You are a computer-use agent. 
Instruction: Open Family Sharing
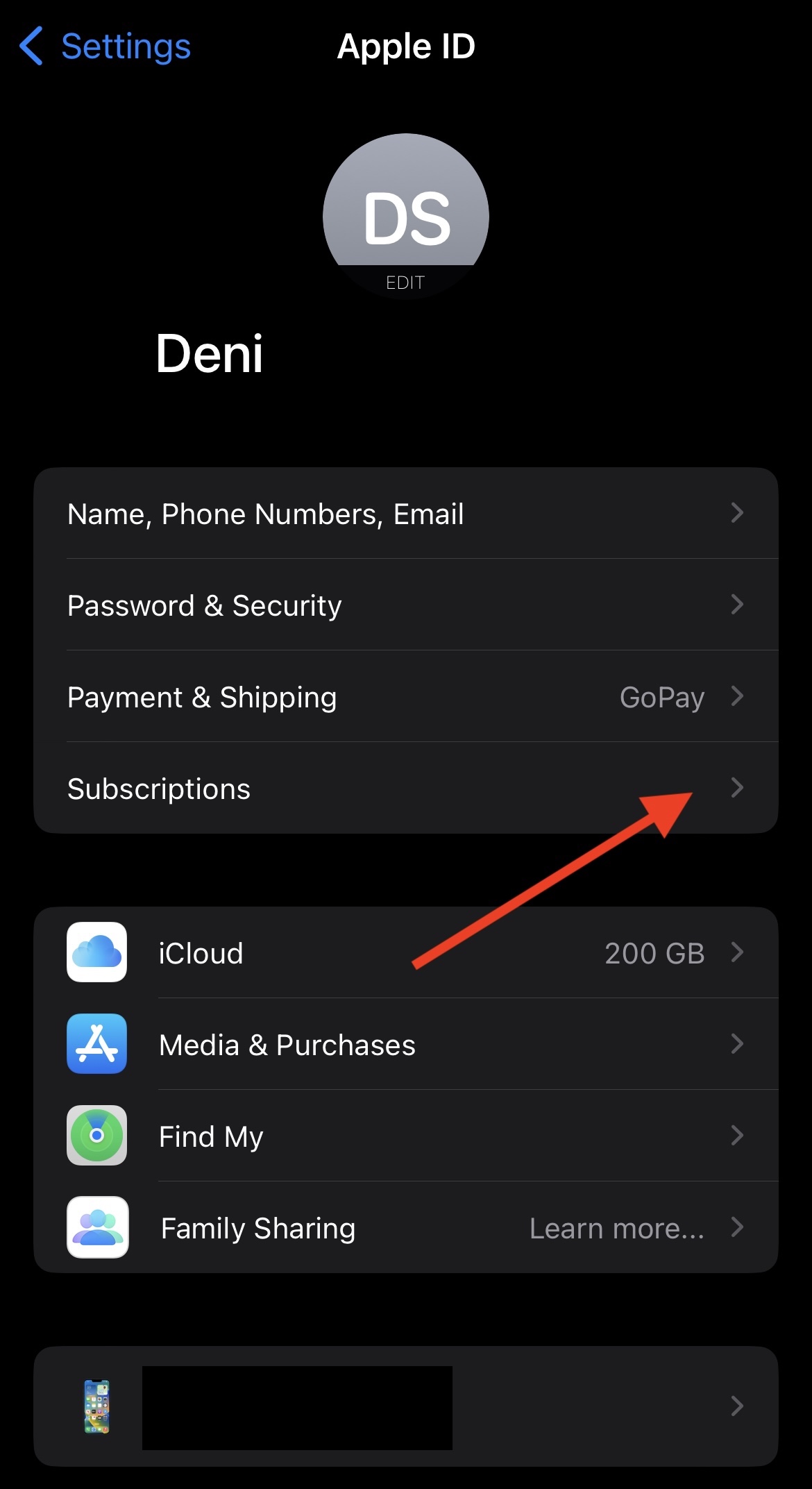[x=405, y=1227]
